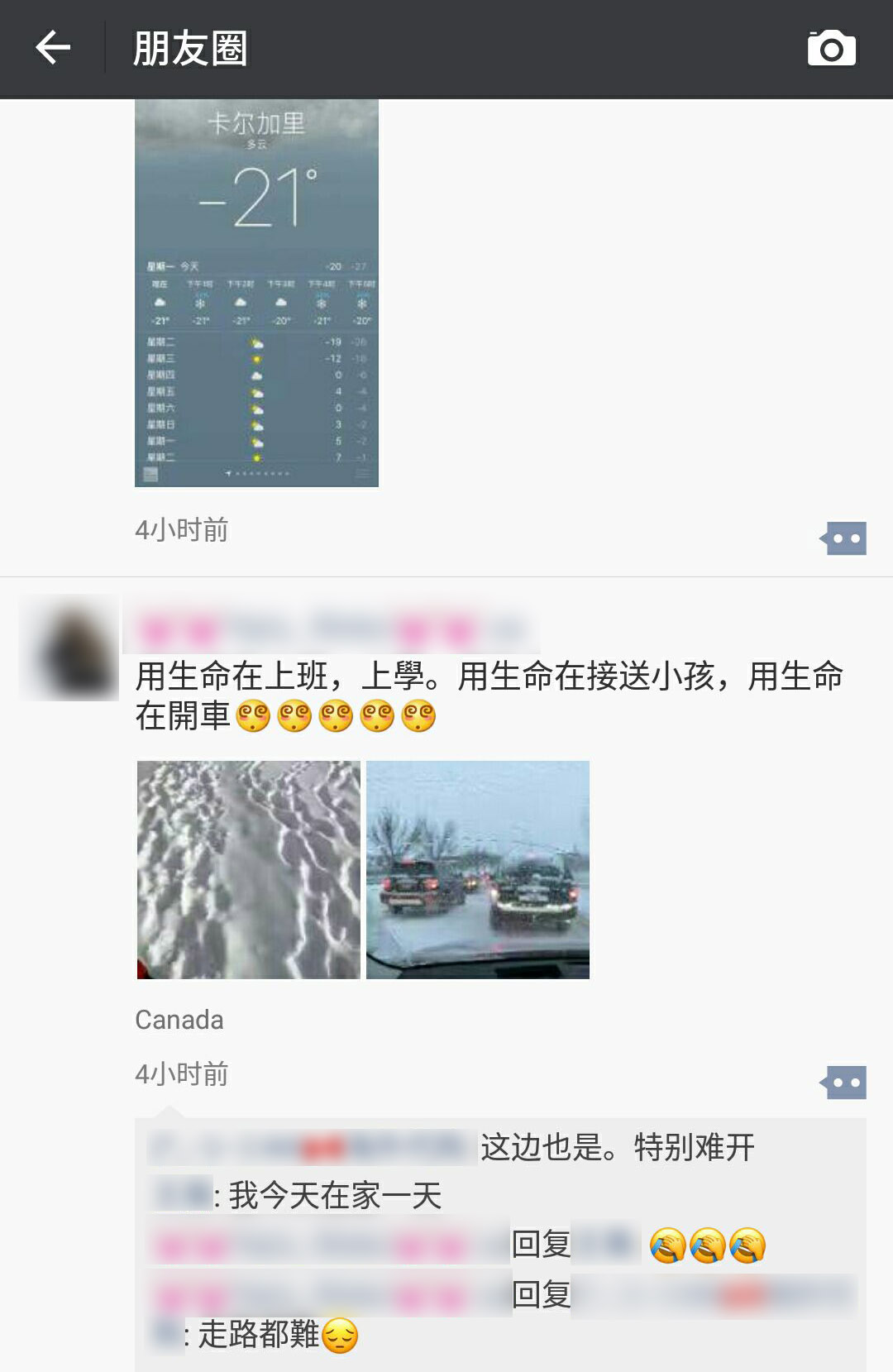Image resolution: width=893 pixels, height=1372 pixels.
Task: Open the Canada location tag
Action: point(179,1020)
